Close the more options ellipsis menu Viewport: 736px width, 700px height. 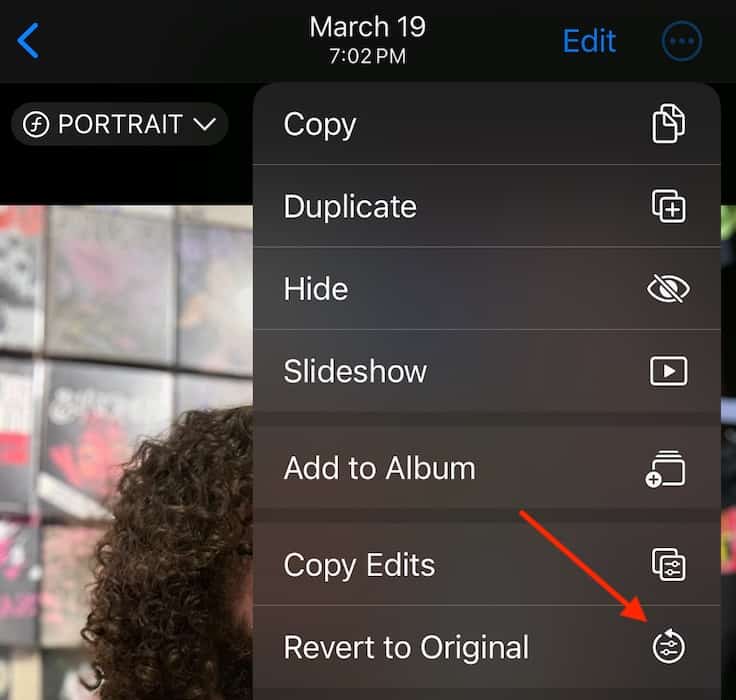682,41
